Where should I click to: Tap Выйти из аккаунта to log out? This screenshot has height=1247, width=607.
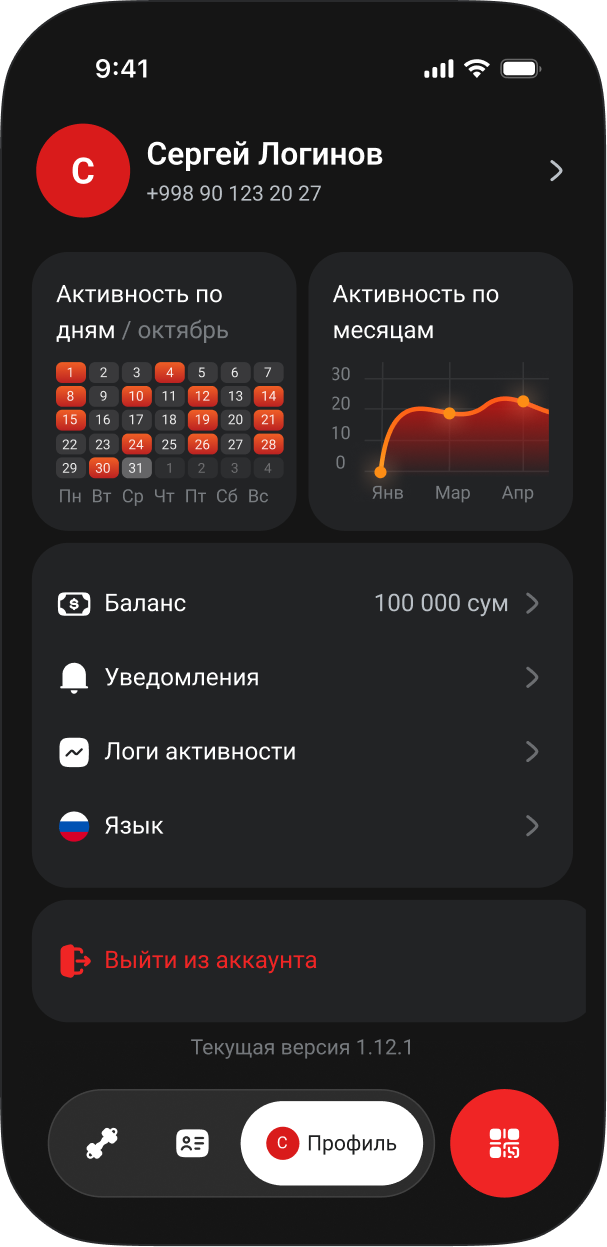pos(210,961)
